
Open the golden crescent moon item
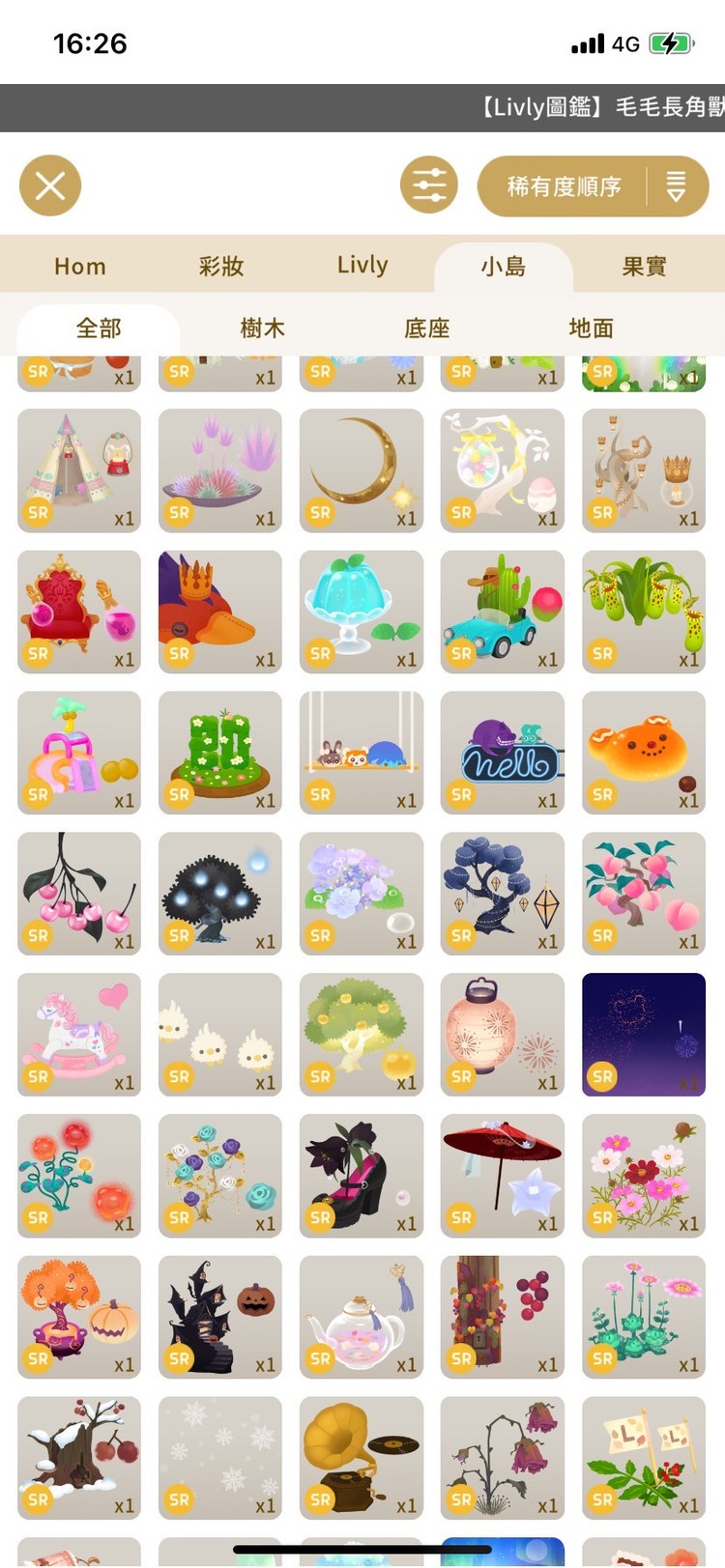[x=362, y=470]
